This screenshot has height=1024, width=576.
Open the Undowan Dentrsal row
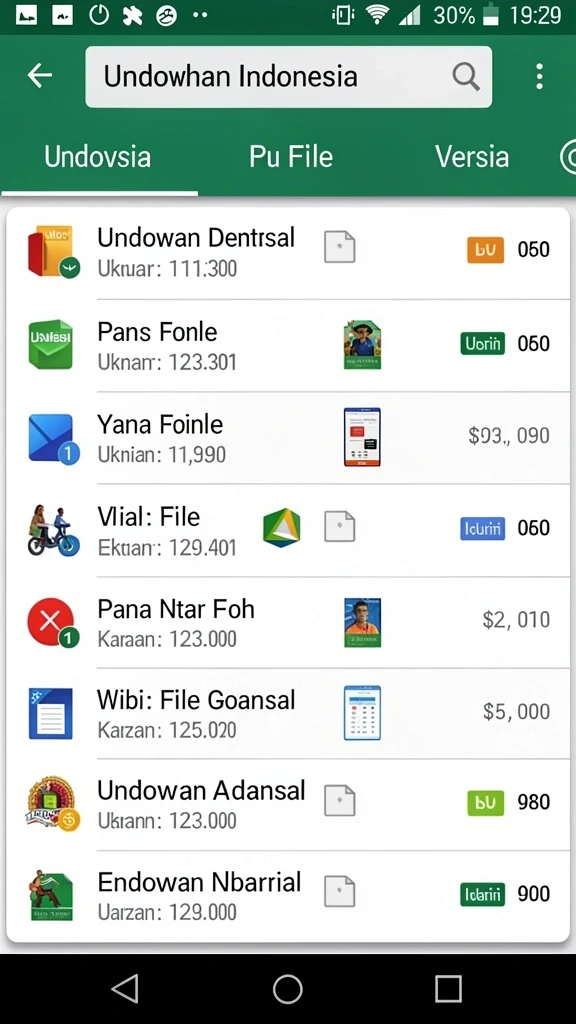tap(288, 252)
